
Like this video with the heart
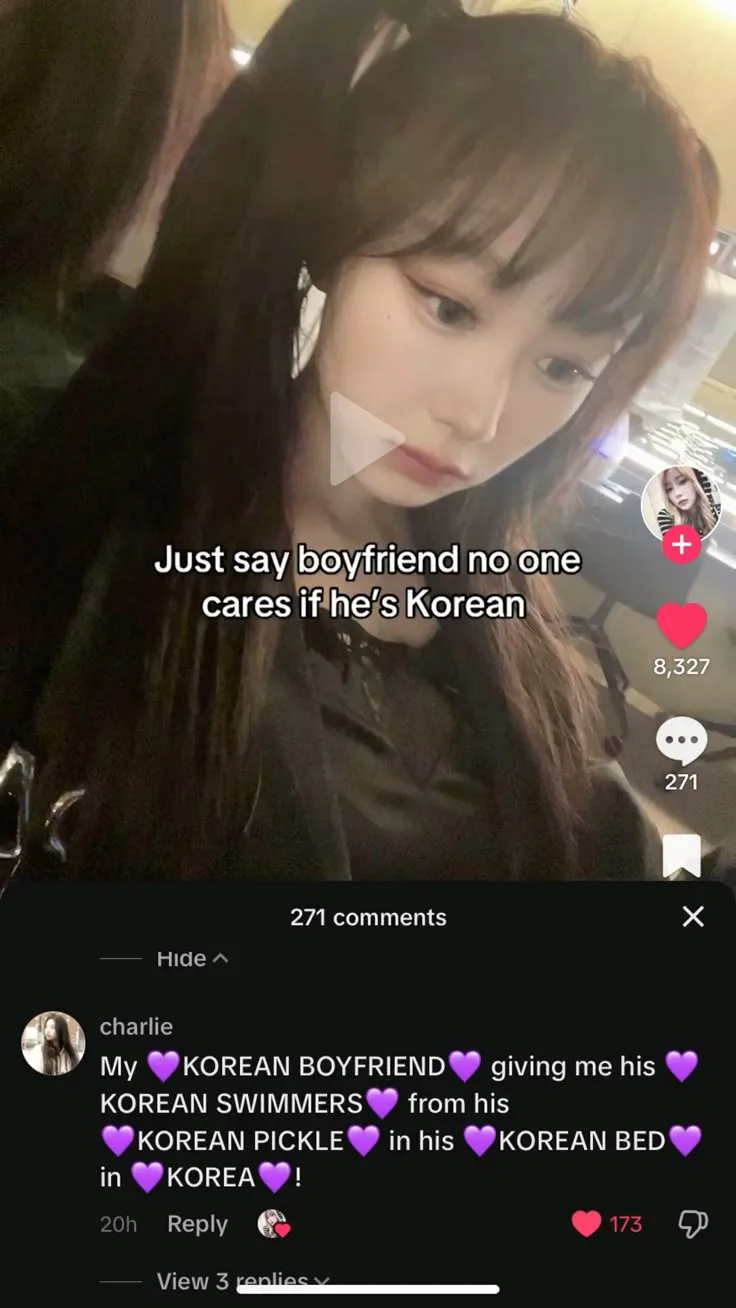pos(681,626)
